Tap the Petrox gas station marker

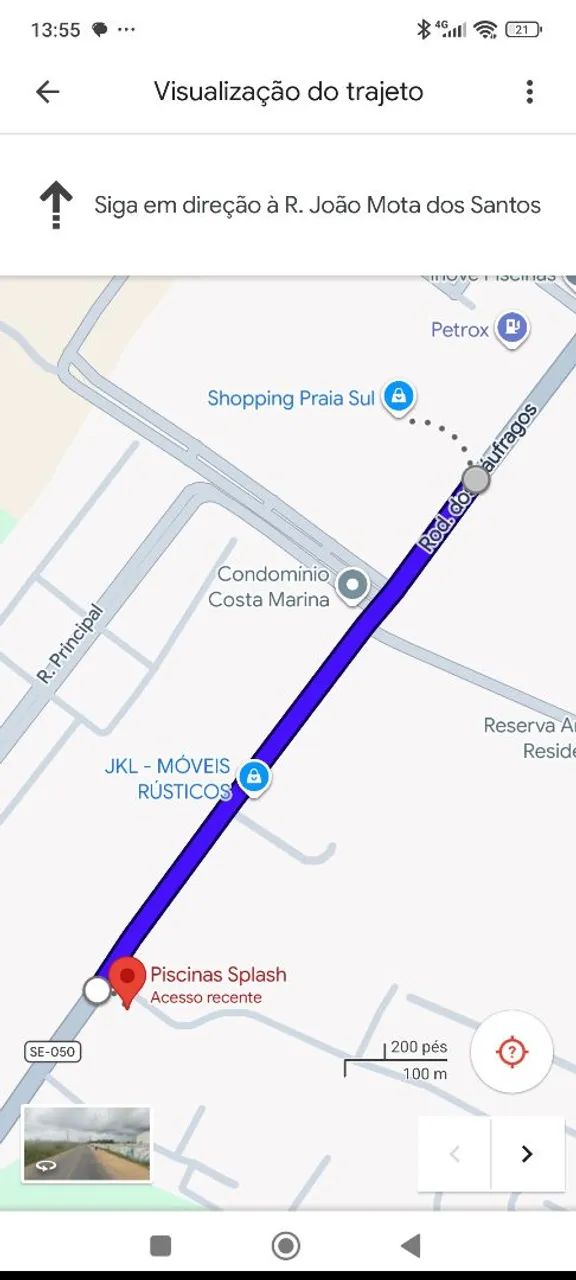click(x=513, y=327)
